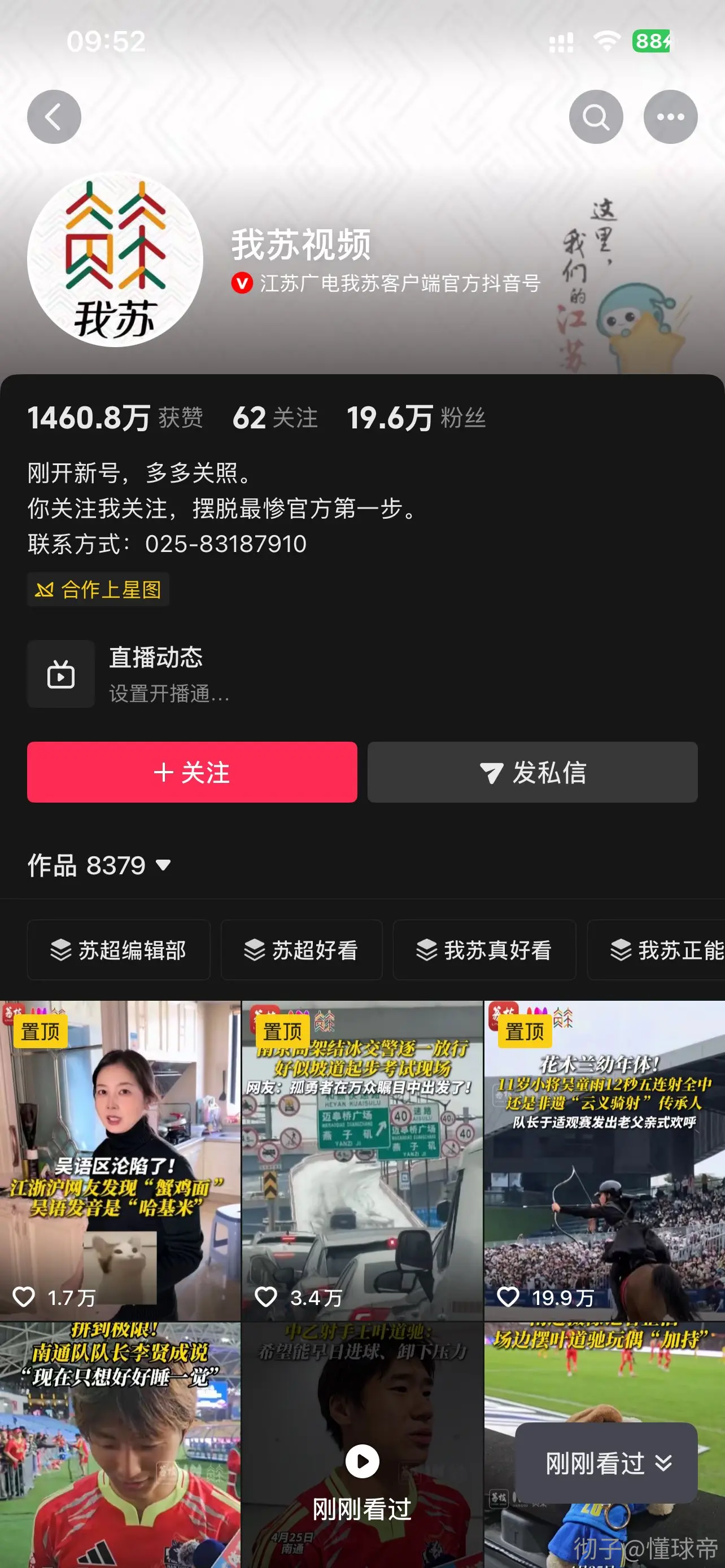
Task: Open the 南通队队长李贤成 video
Action: pos(120,1445)
